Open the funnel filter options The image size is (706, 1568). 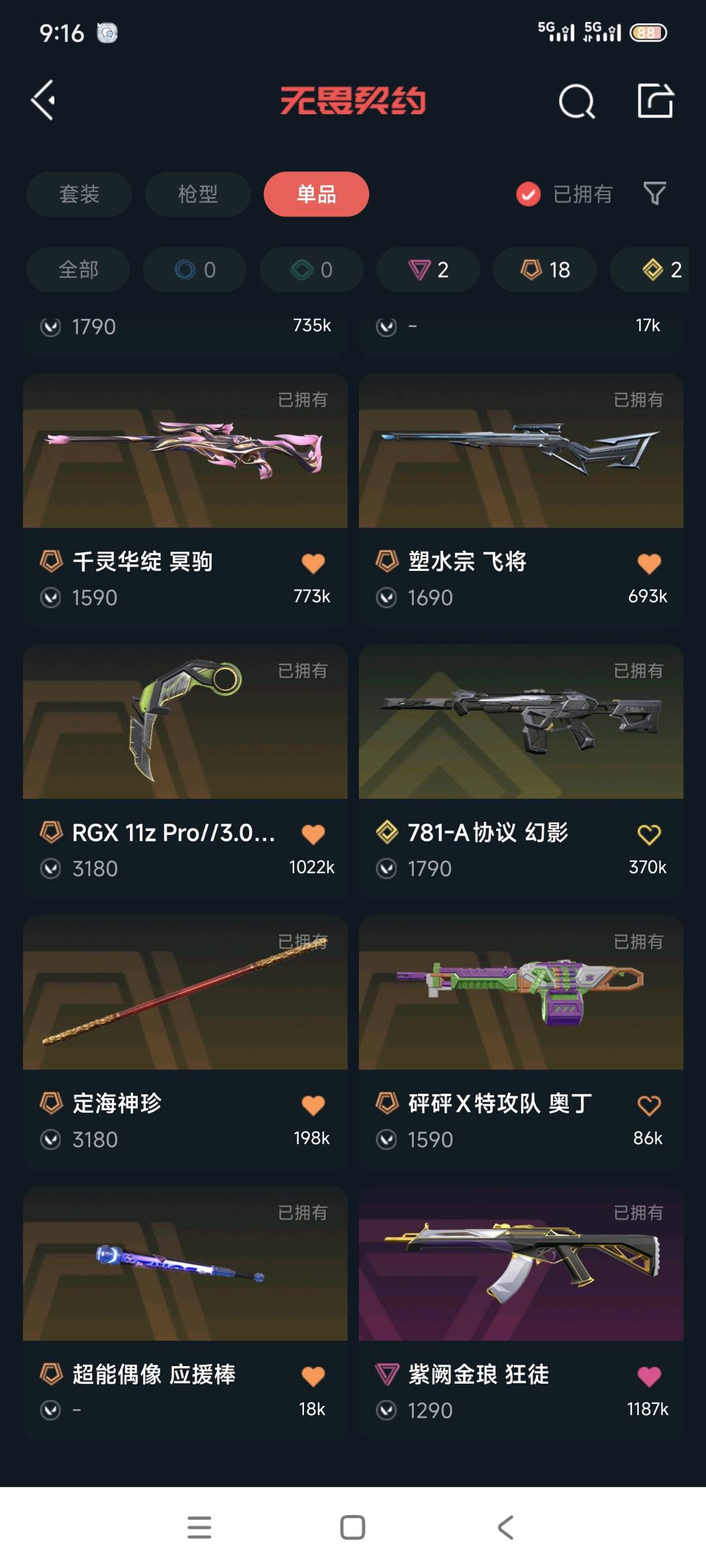tap(654, 194)
